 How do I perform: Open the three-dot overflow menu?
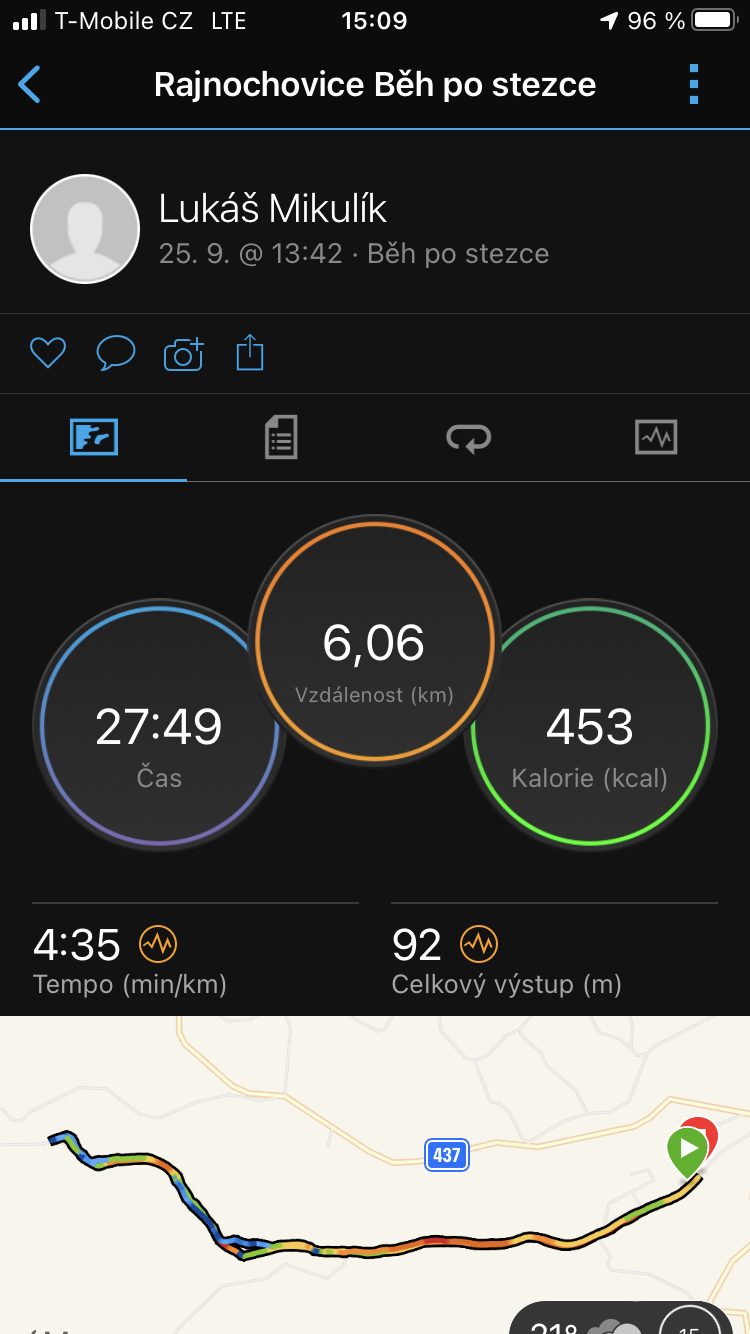[x=695, y=85]
